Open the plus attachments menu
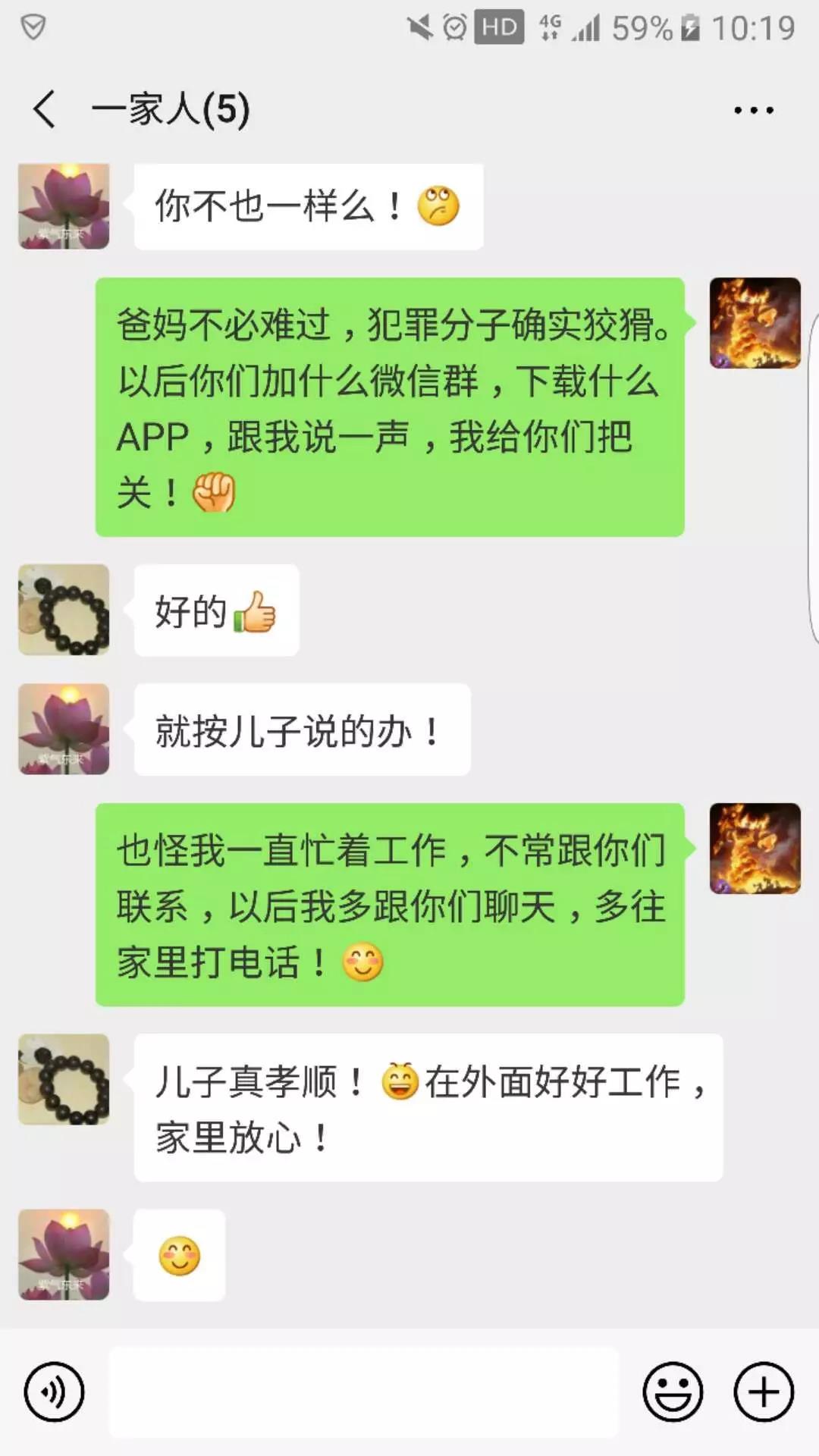 [764, 1392]
